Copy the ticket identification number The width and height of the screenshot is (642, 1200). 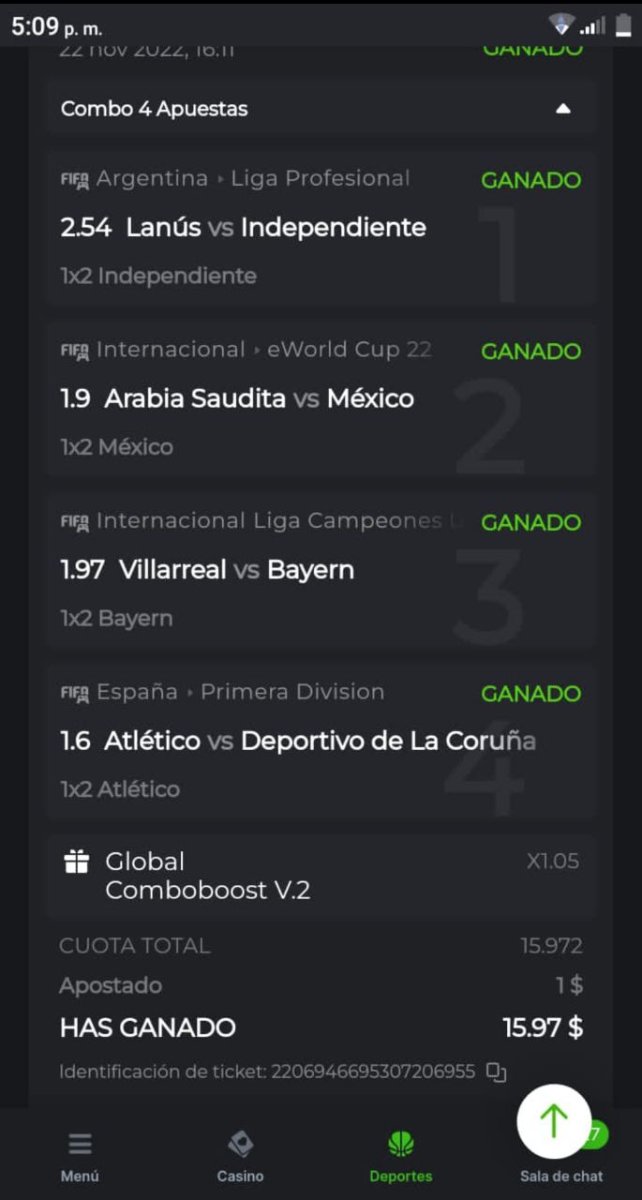pos(496,1071)
